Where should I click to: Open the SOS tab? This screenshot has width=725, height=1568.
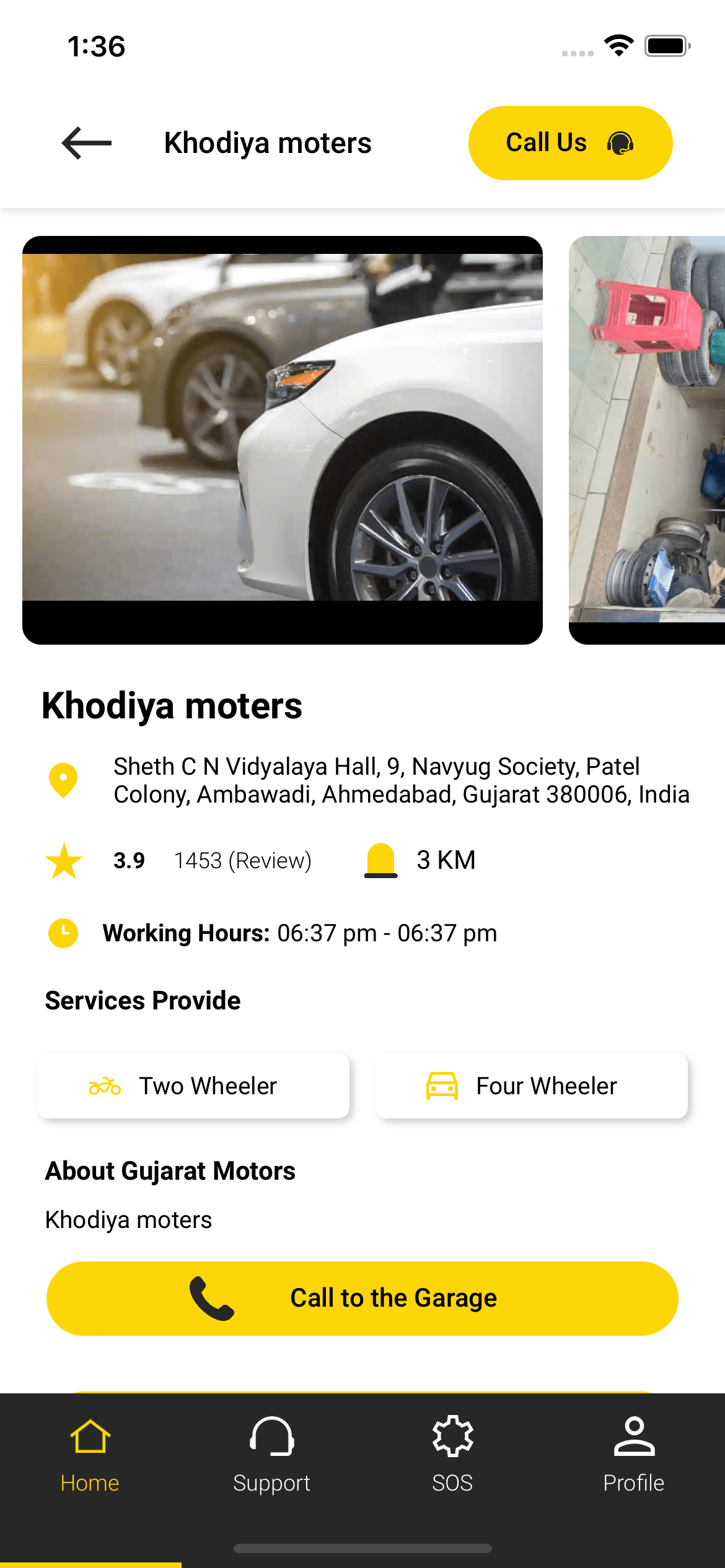(x=452, y=1455)
